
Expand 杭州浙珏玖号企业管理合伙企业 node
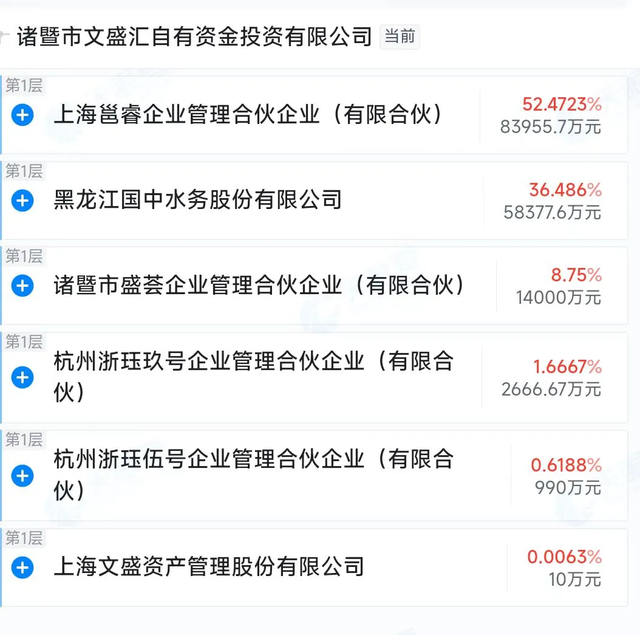pos(22,377)
